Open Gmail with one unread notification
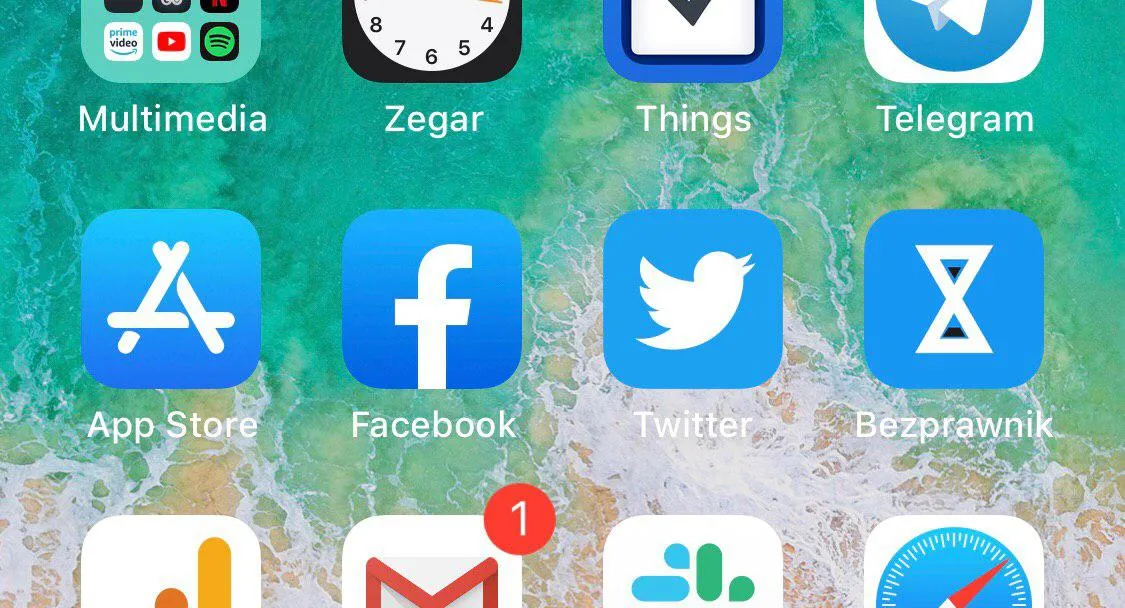Viewport: 1125px width, 608px height. click(432, 570)
